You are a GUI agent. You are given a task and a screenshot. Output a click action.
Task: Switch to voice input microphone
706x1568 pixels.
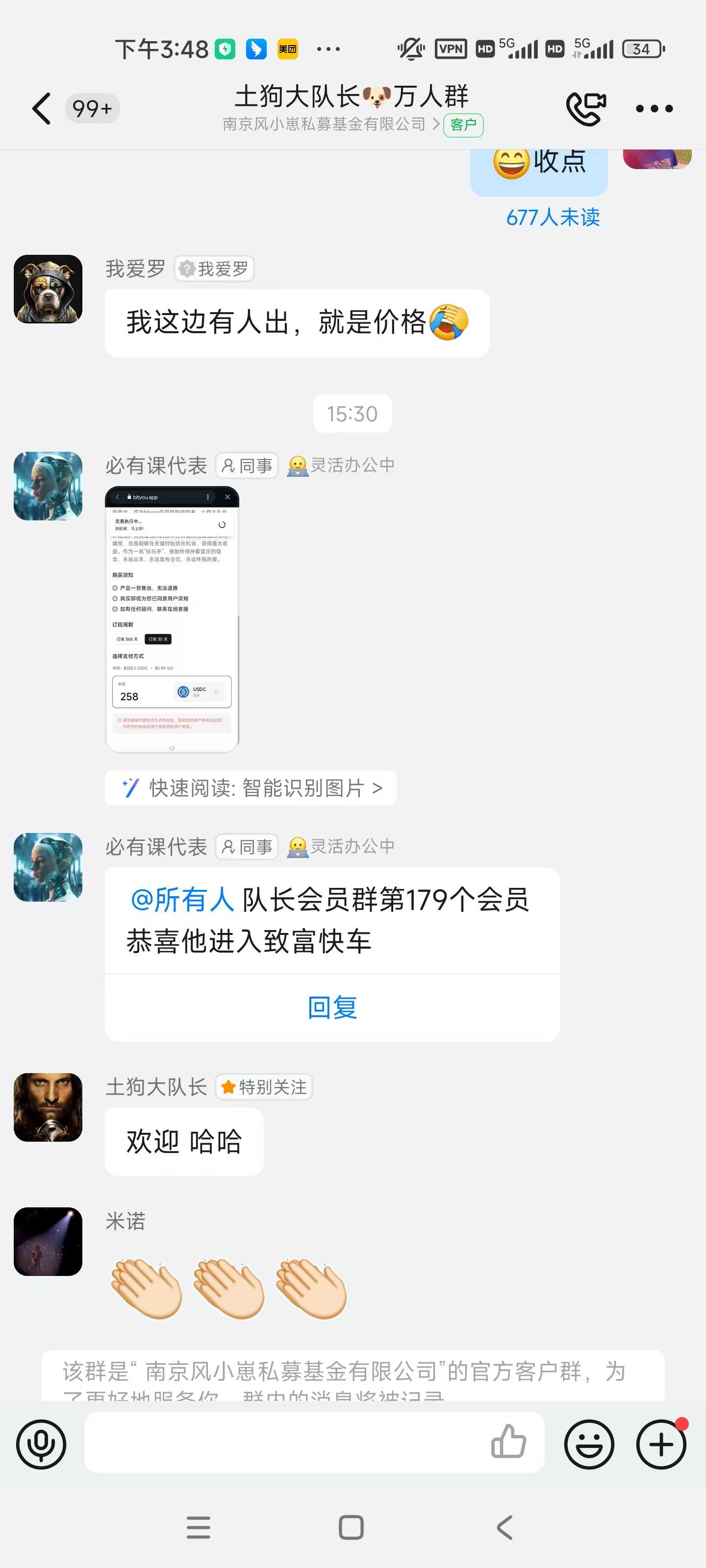coord(41,1444)
